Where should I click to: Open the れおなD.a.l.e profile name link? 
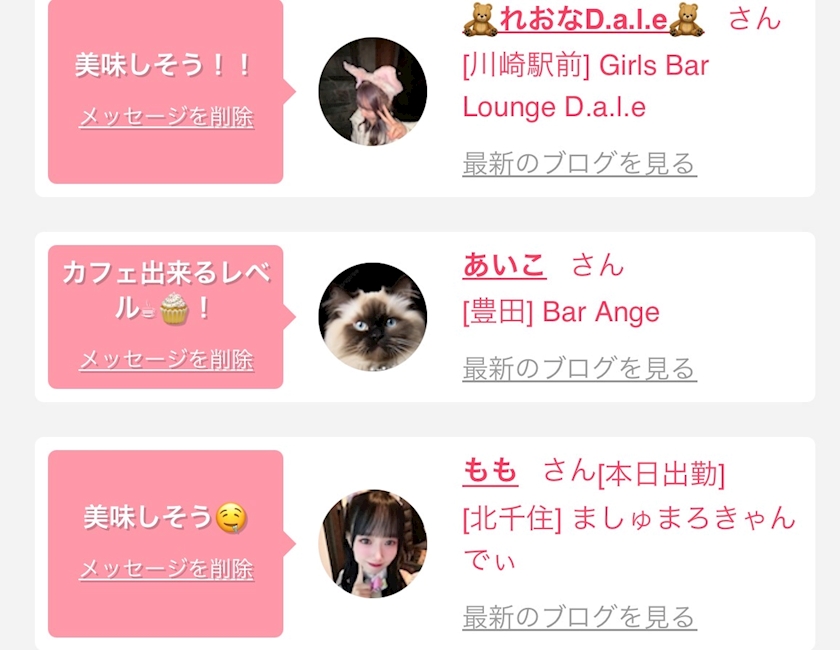[583, 20]
